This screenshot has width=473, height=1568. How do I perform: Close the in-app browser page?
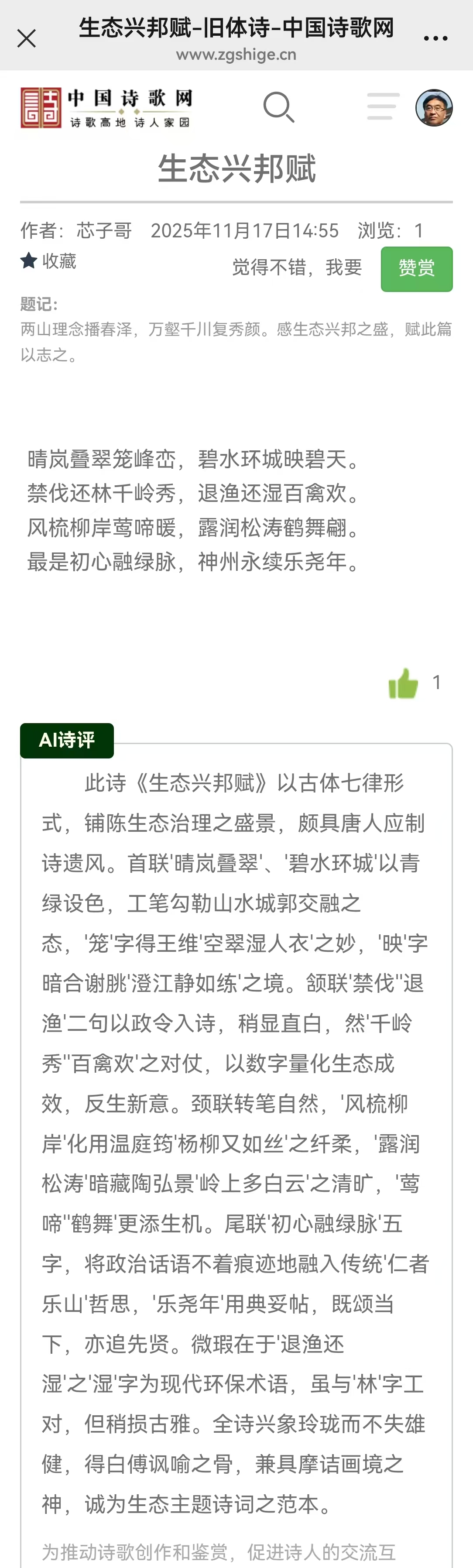pyautogui.click(x=26, y=38)
